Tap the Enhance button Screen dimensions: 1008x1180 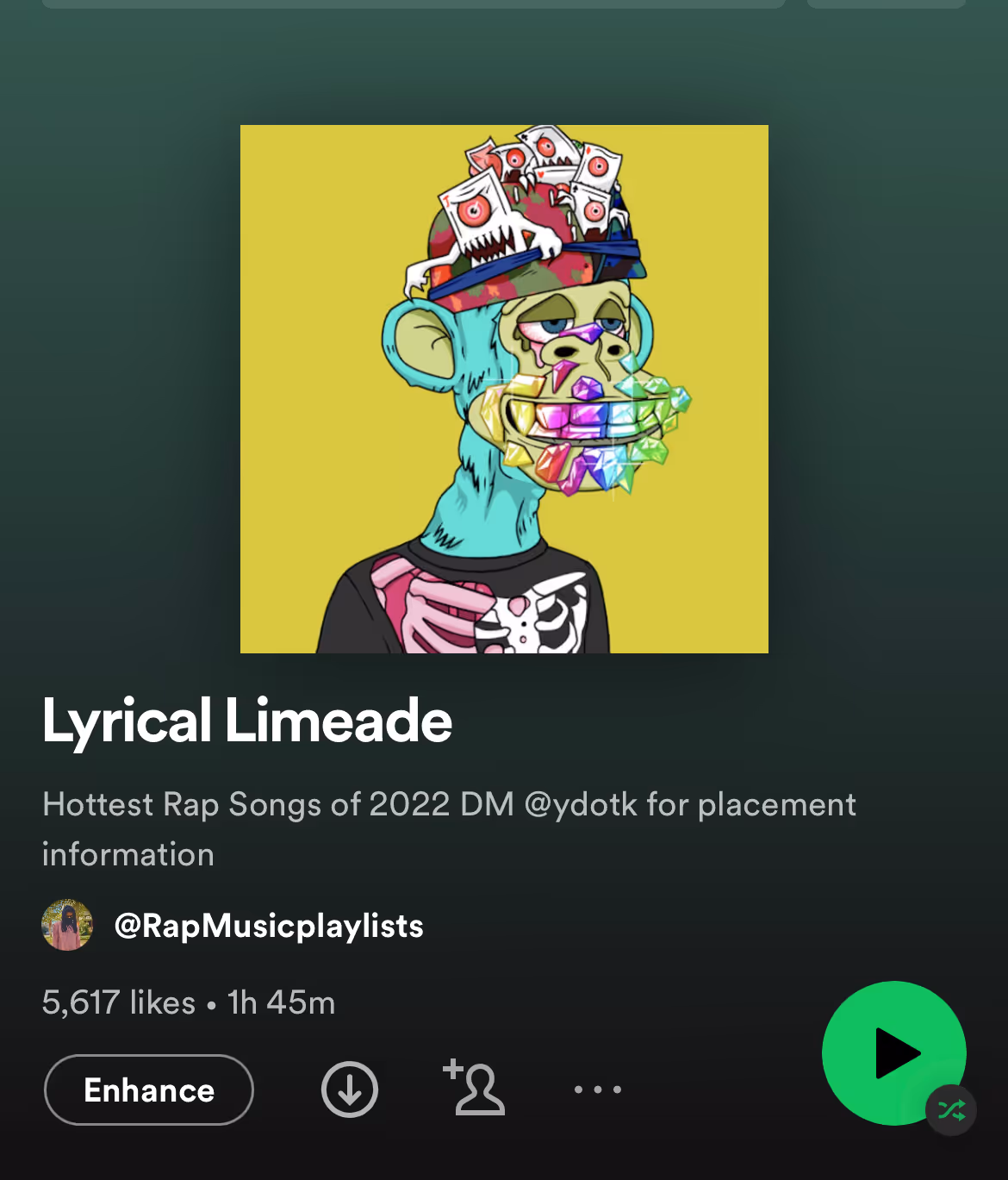[x=149, y=1090]
